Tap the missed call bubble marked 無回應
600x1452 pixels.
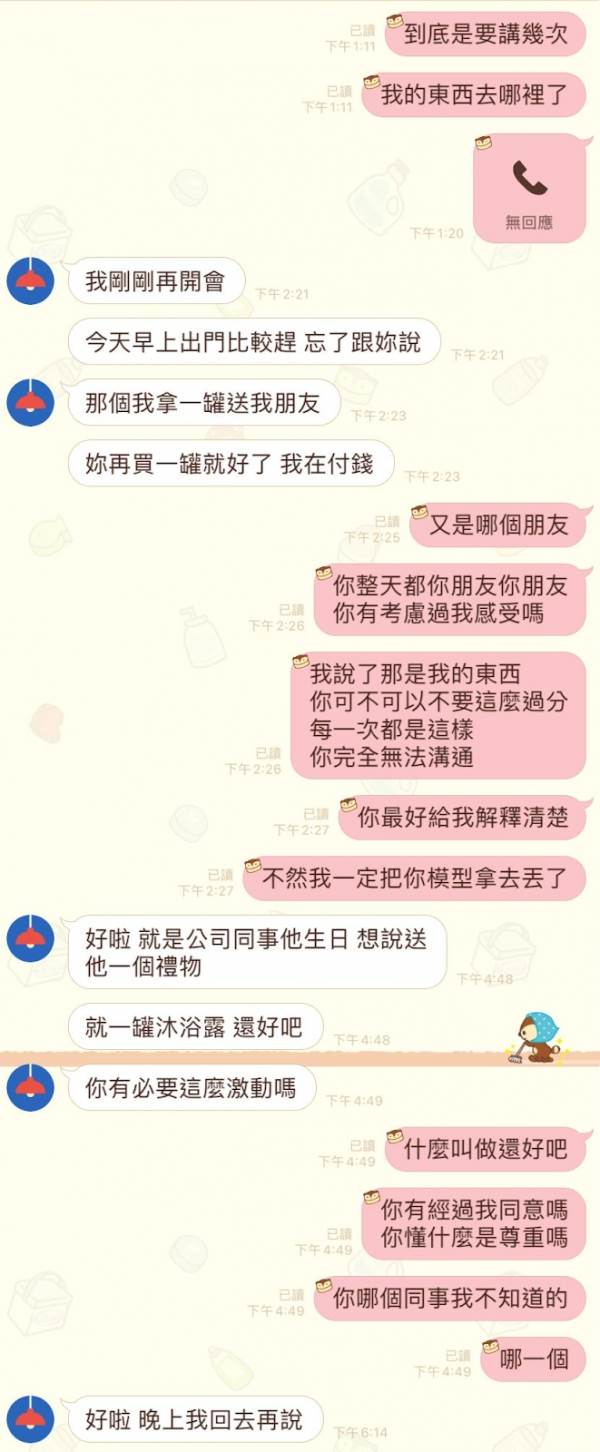(x=529, y=189)
